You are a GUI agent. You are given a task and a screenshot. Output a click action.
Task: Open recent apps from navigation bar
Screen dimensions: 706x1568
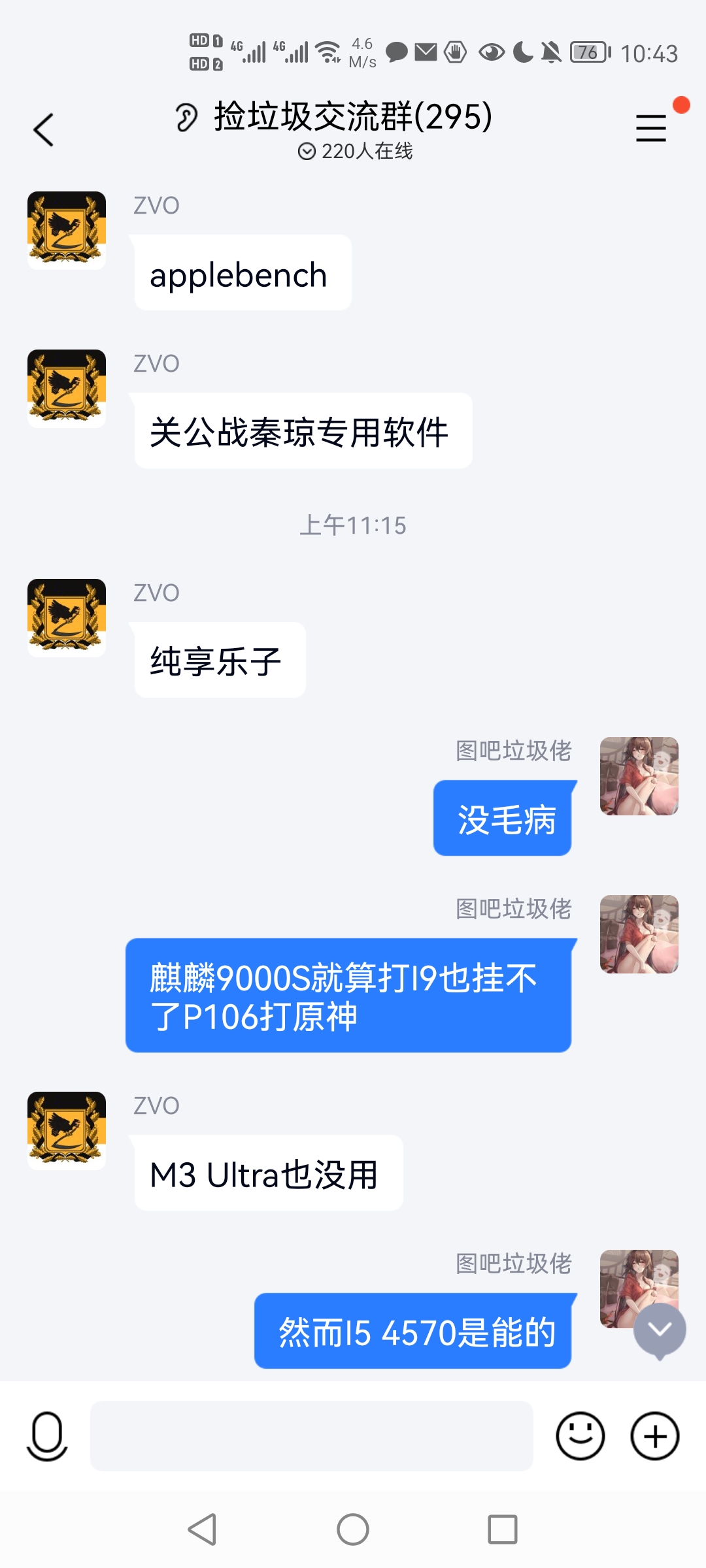click(x=503, y=1529)
